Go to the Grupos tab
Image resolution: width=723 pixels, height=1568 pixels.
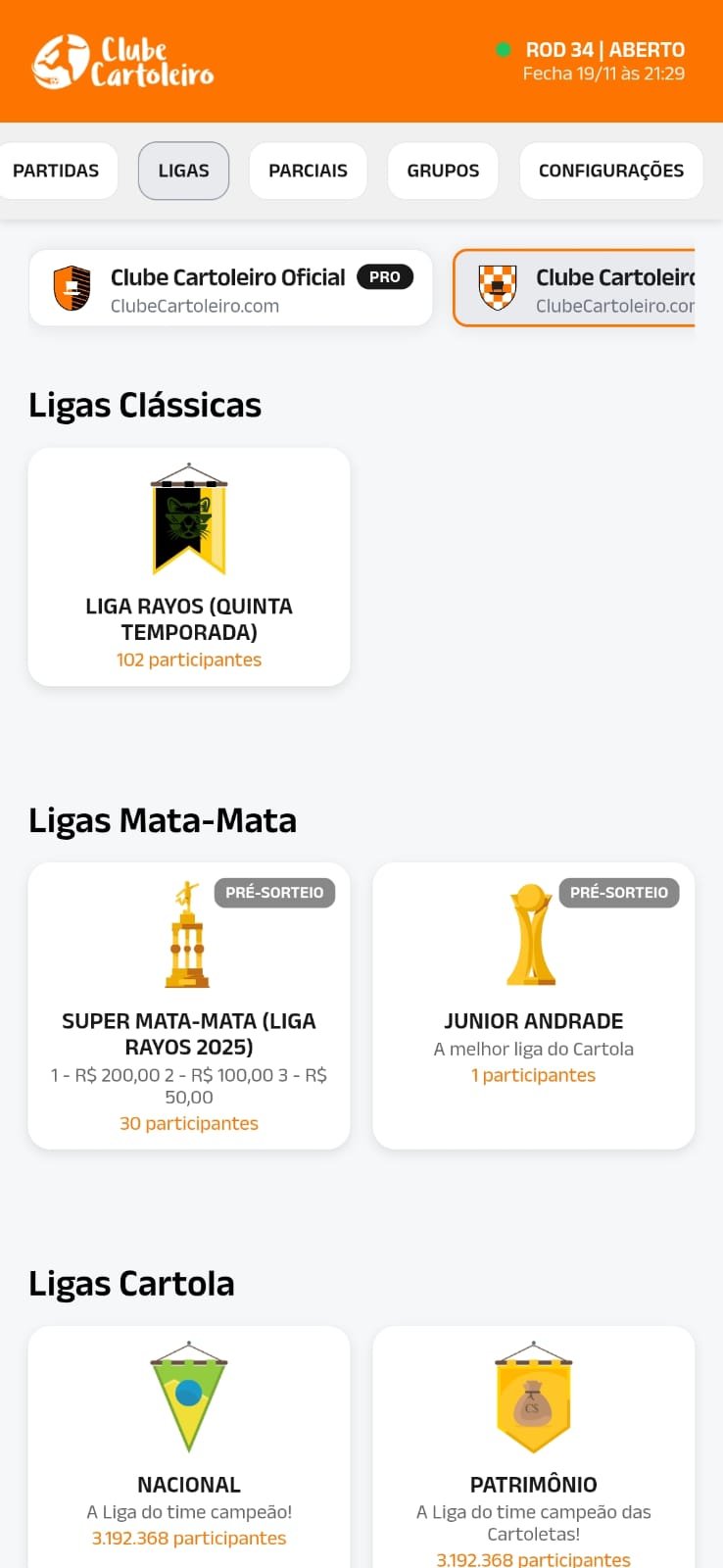(x=443, y=171)
